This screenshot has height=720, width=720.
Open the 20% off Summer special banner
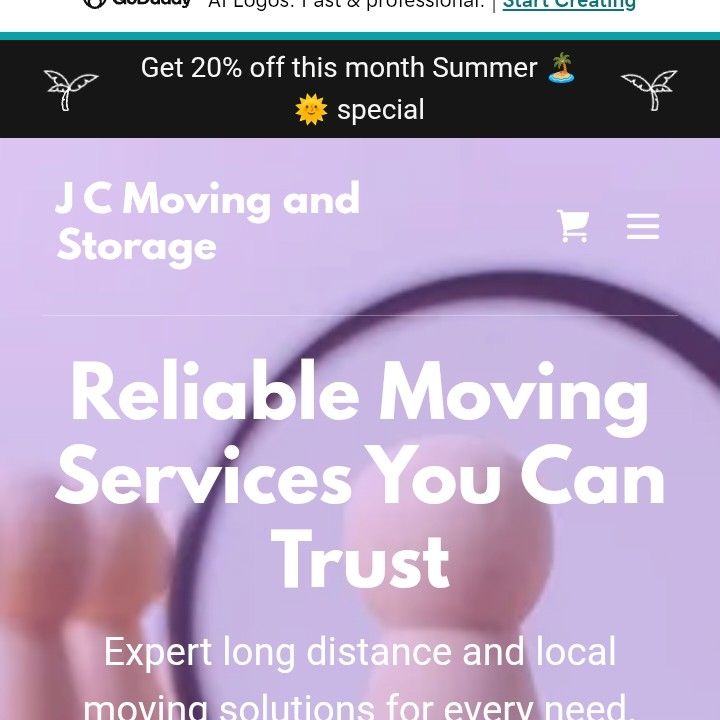tap(360, 88)
